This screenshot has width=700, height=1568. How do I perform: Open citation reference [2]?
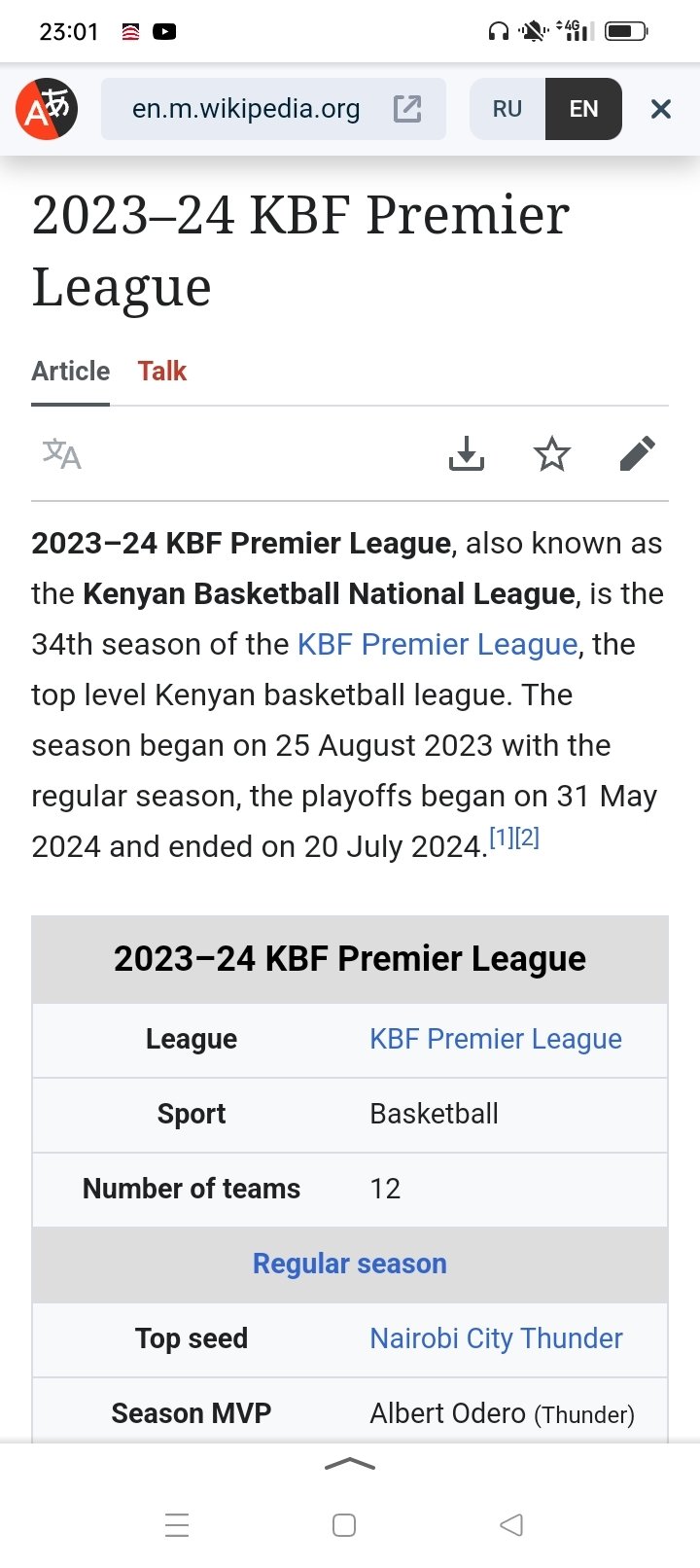[527, 838]
